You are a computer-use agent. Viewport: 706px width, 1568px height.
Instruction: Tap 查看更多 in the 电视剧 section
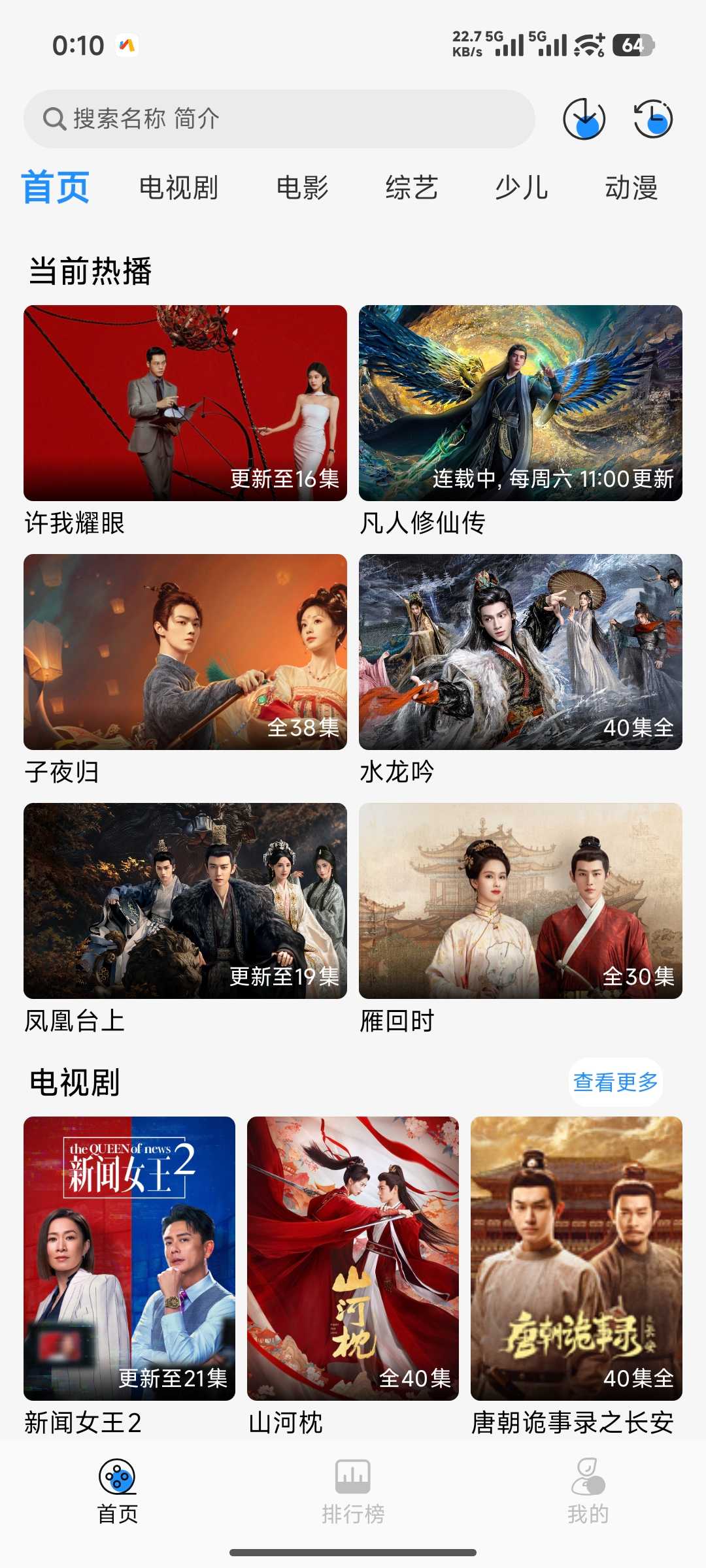(x=615, y=1082)
